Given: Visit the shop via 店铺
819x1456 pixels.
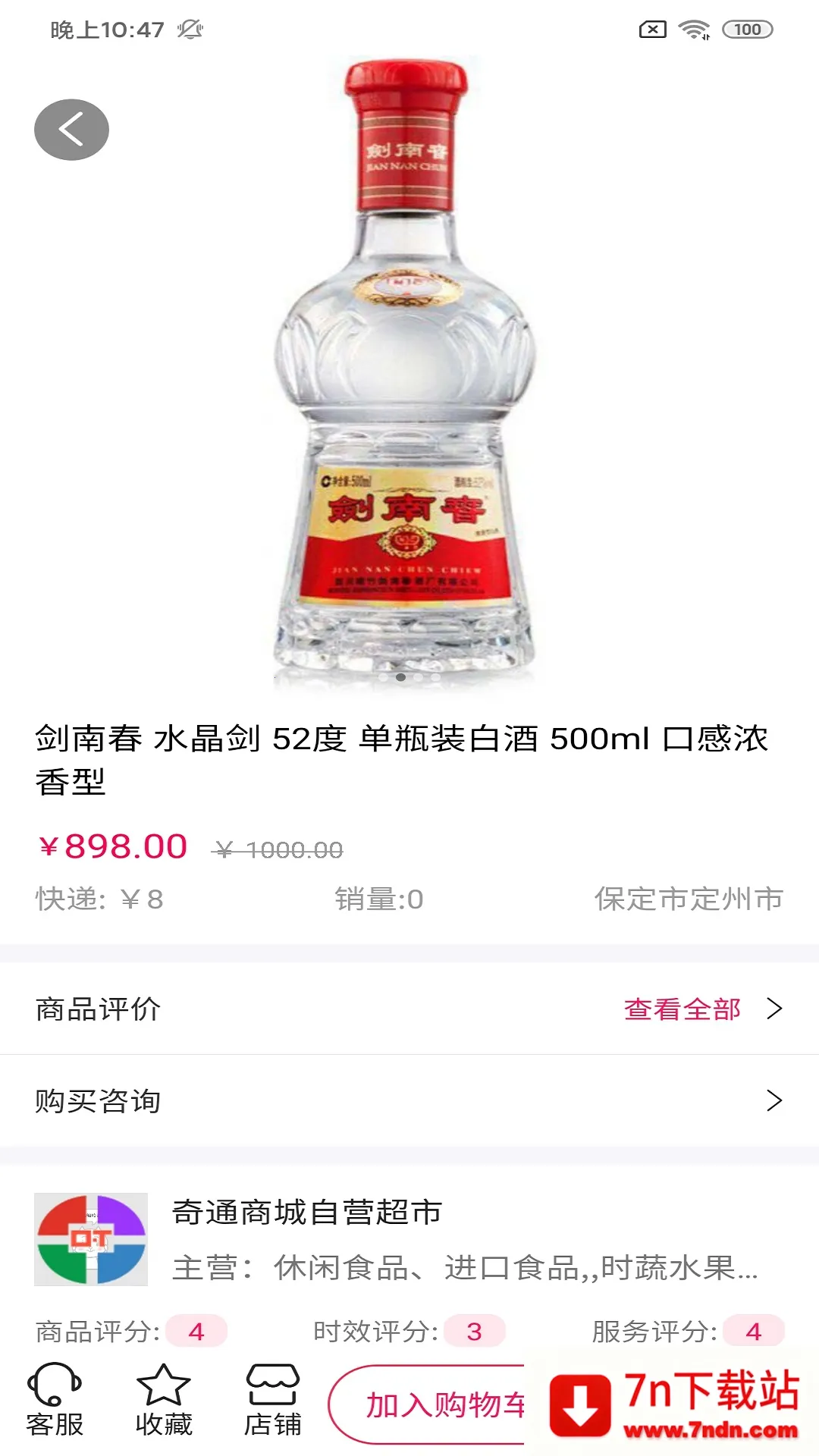Looking at the screenshot, I should 273,1401.
